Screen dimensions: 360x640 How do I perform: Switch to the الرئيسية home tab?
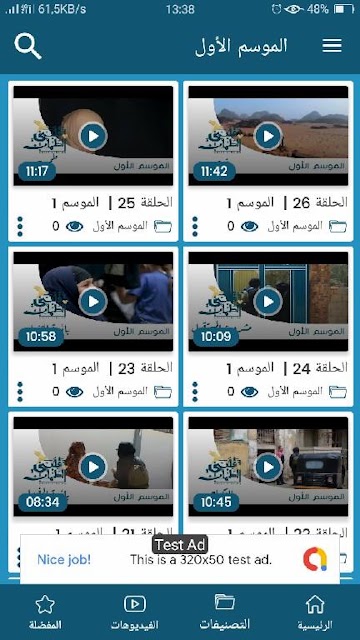coord(315,613)
